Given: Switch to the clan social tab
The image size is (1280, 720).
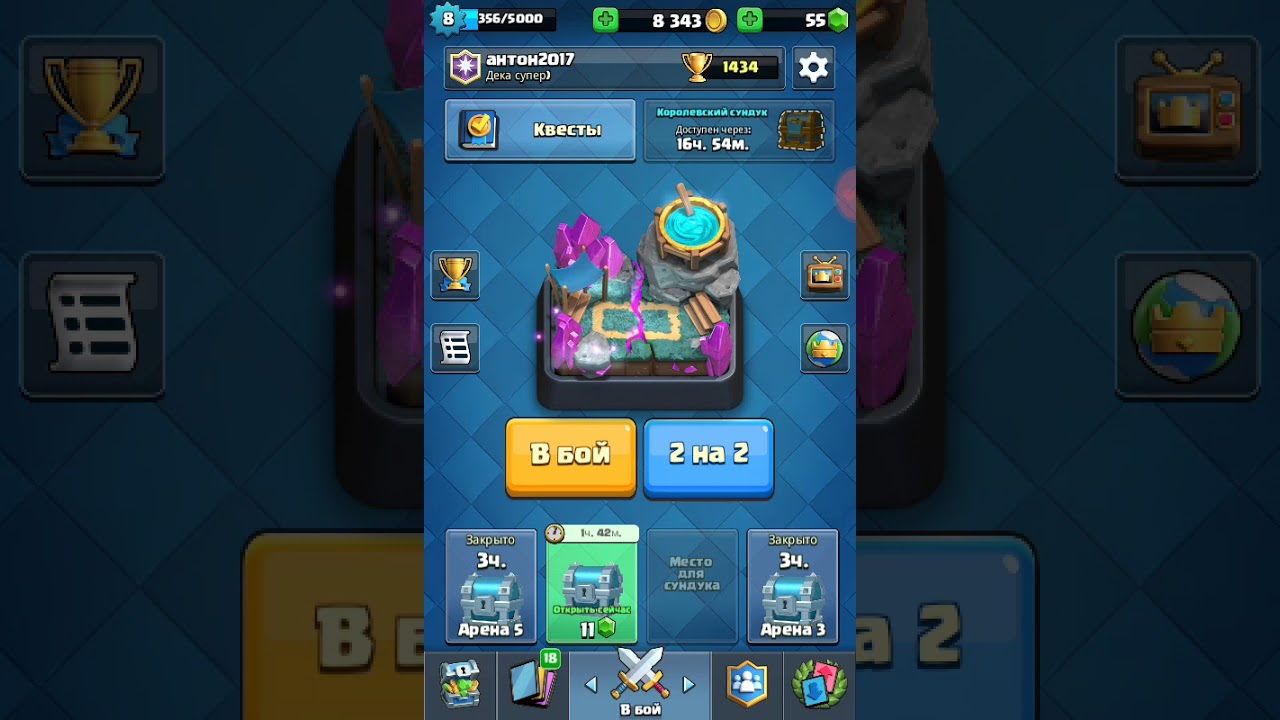Looking at the screenshot, I should tap(747, 685).
